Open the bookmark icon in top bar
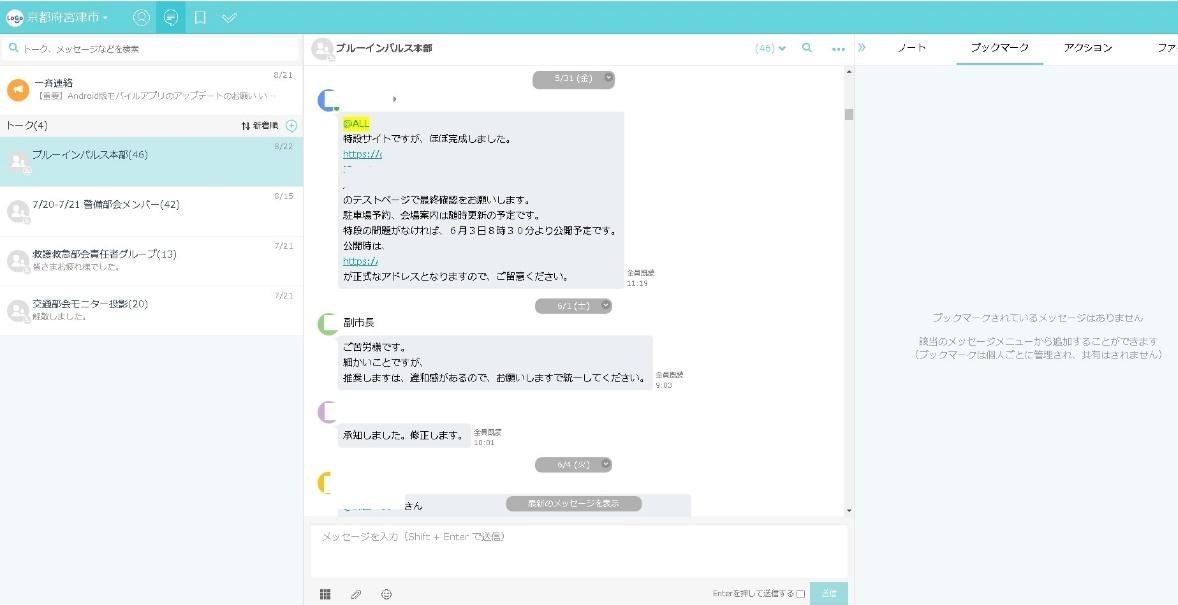 coord(200,17)
